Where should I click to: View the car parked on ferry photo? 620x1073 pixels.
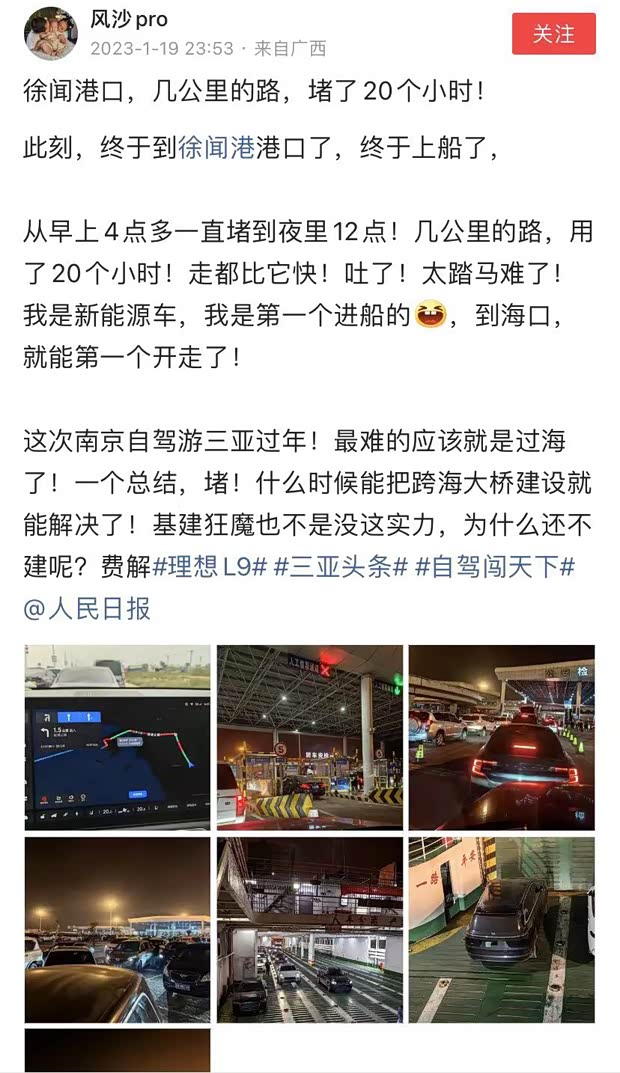501,929
